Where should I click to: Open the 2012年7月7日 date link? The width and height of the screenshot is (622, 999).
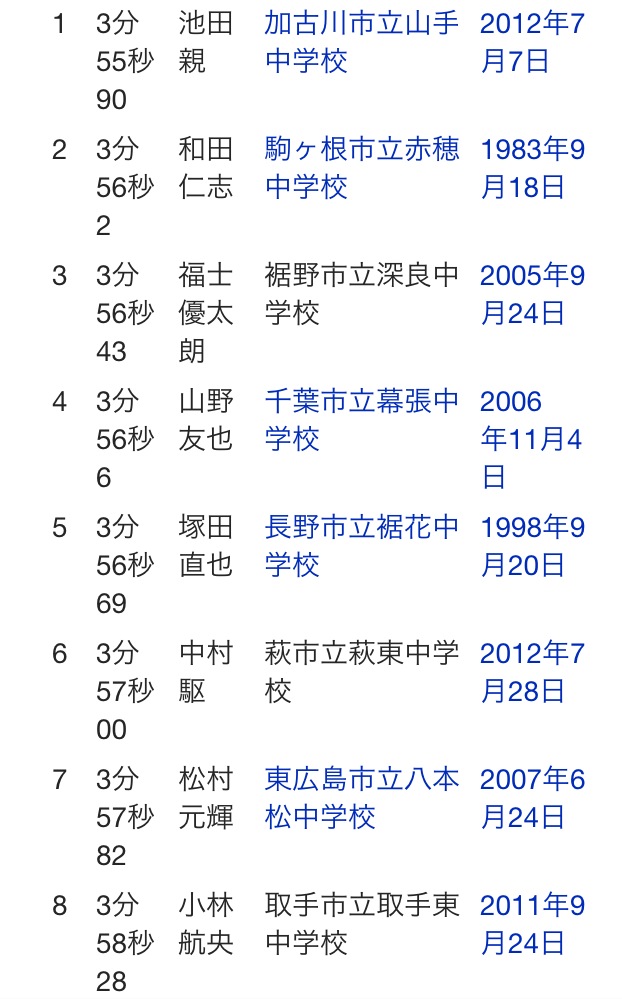(532, 43)
